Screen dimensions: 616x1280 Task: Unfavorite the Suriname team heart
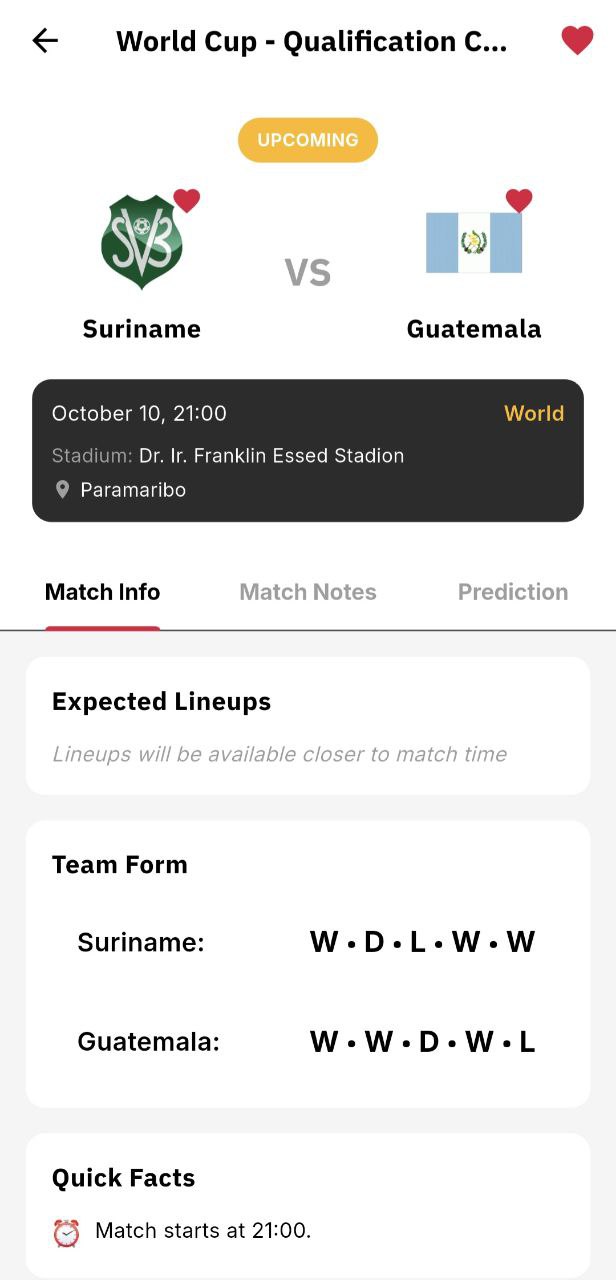coord(187,201)
